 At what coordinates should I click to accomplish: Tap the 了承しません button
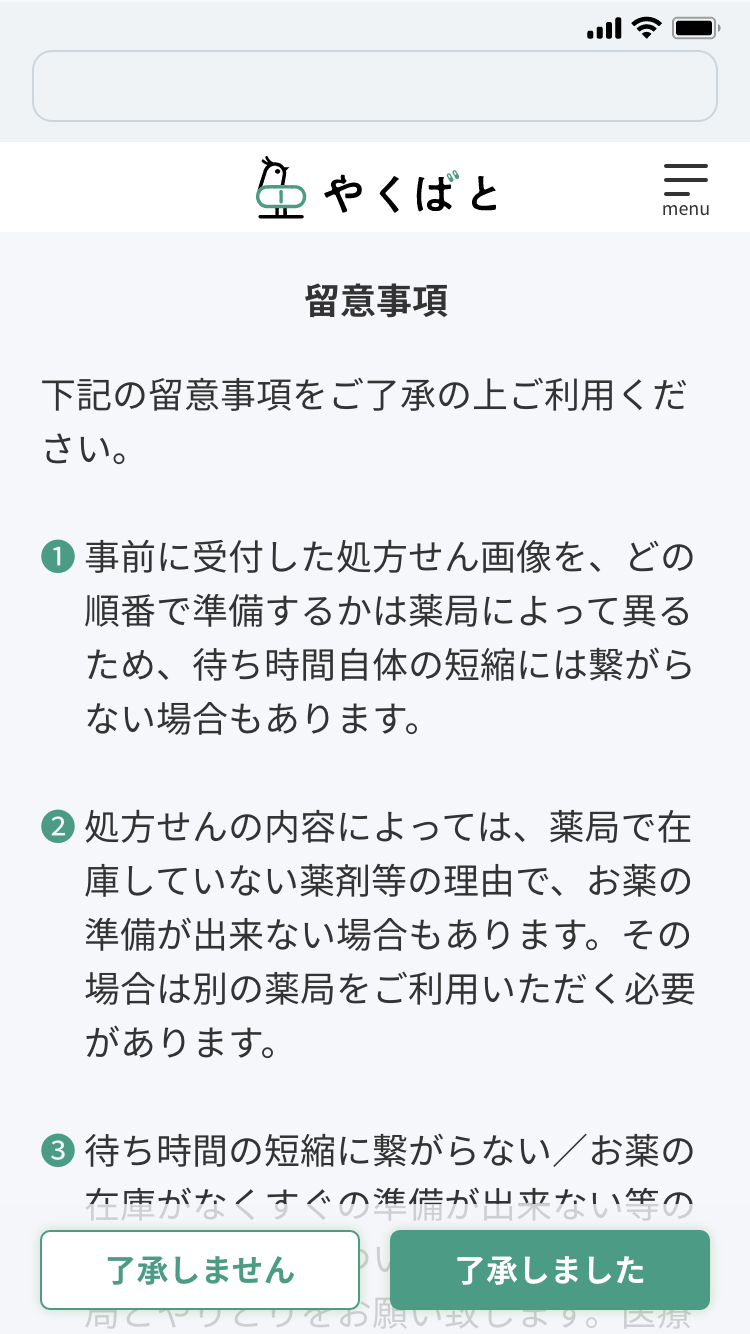pos(200,1270)
